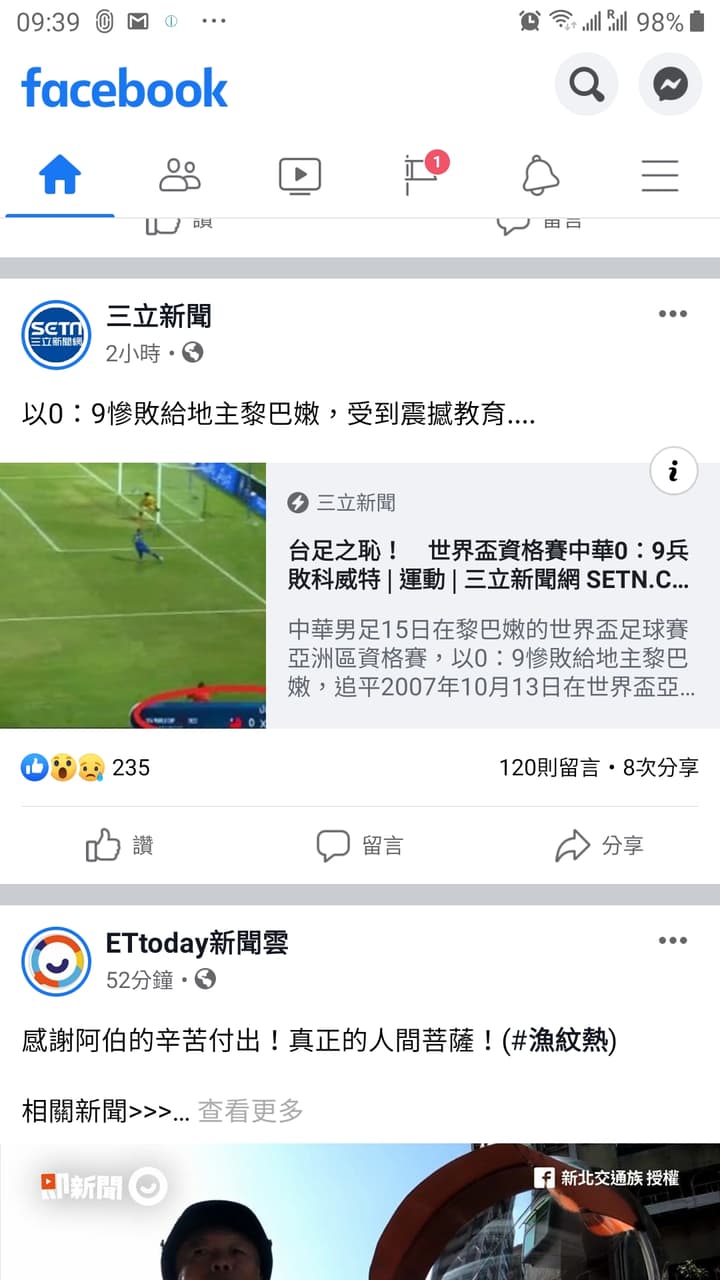Open the hamburger menu tab
Image resolution: width=720 pixels, height=1280 pixels.
click(660, 176)
